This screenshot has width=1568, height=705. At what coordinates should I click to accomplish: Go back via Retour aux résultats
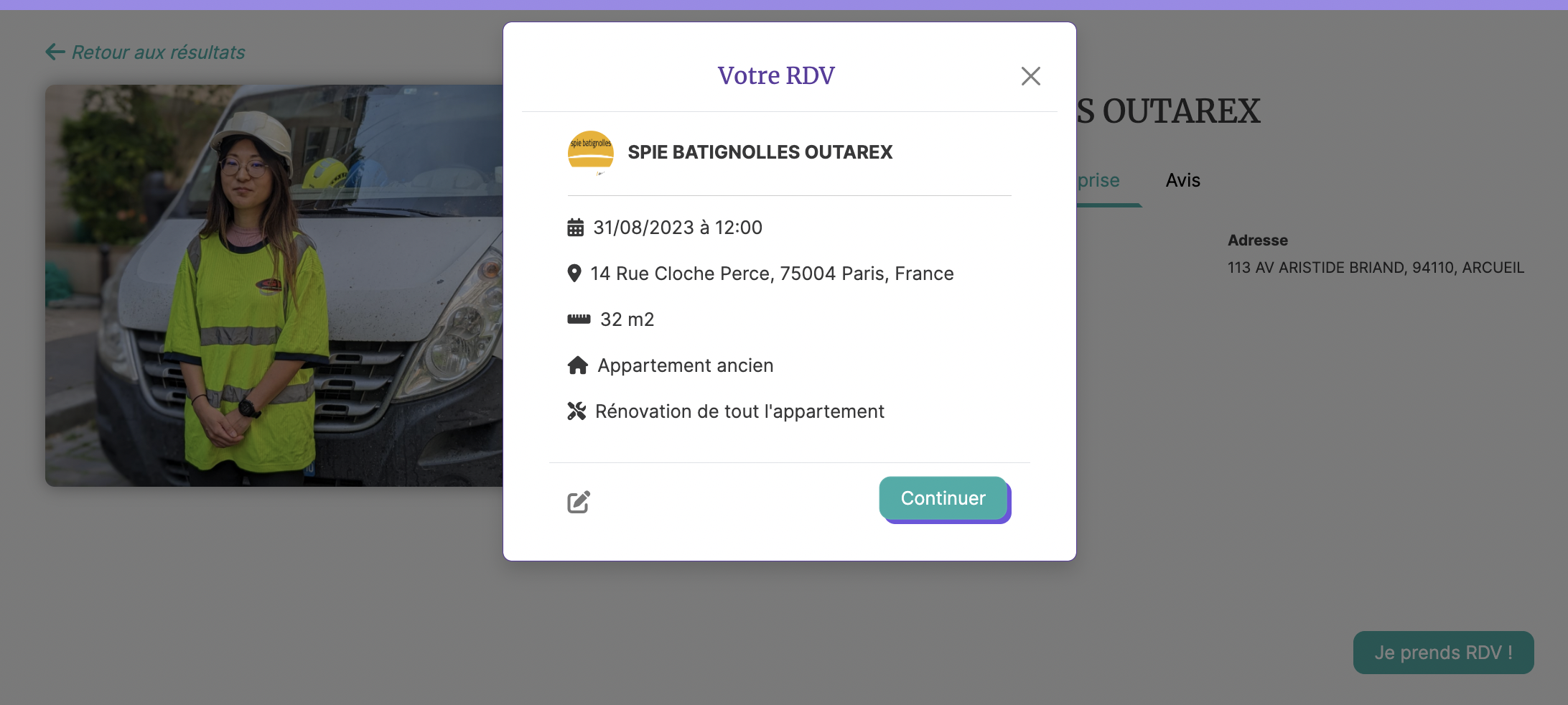(146, 52)
